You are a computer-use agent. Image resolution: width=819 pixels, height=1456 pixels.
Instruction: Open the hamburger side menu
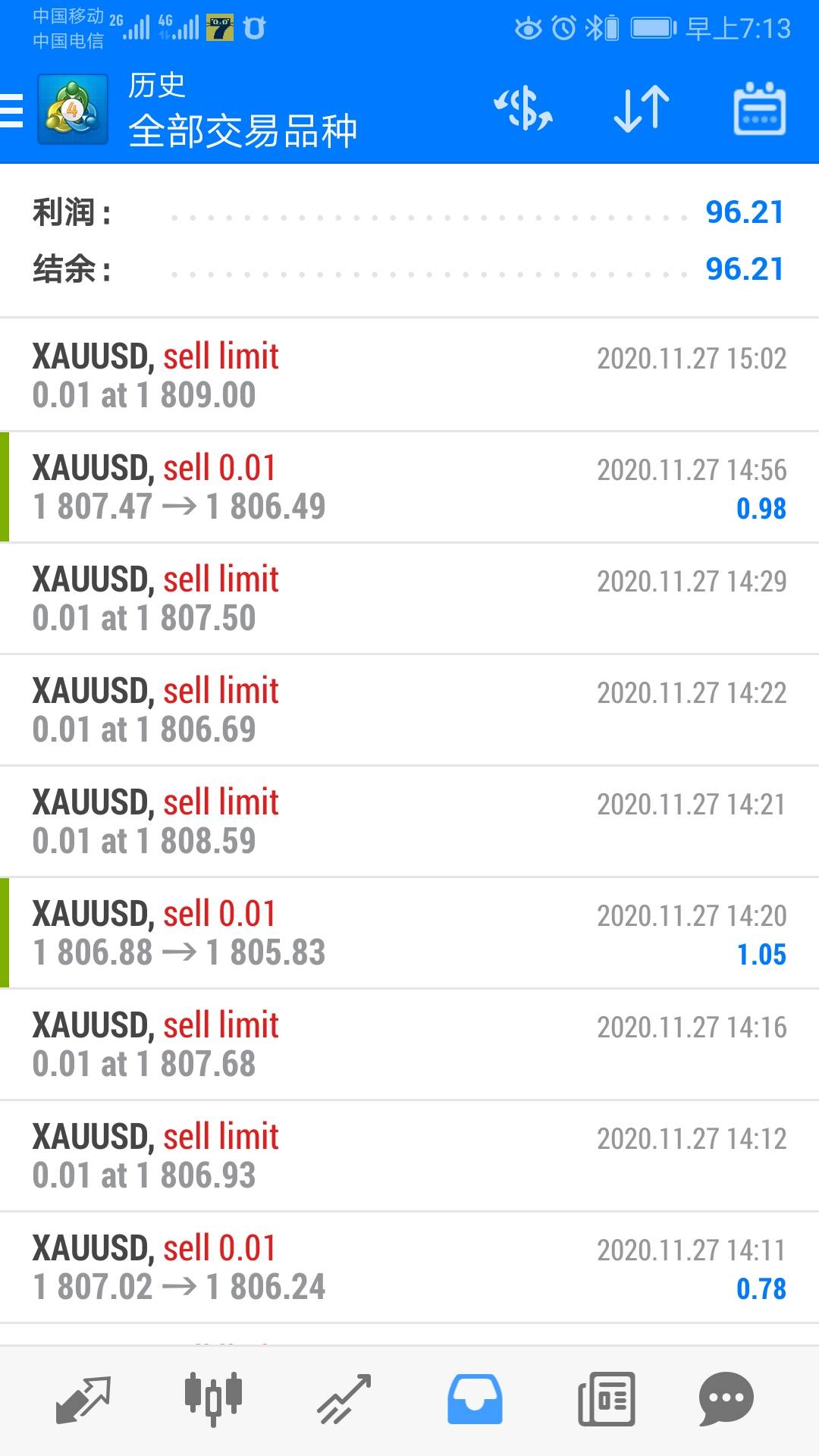pyautogui.click(x=12, y=111)
